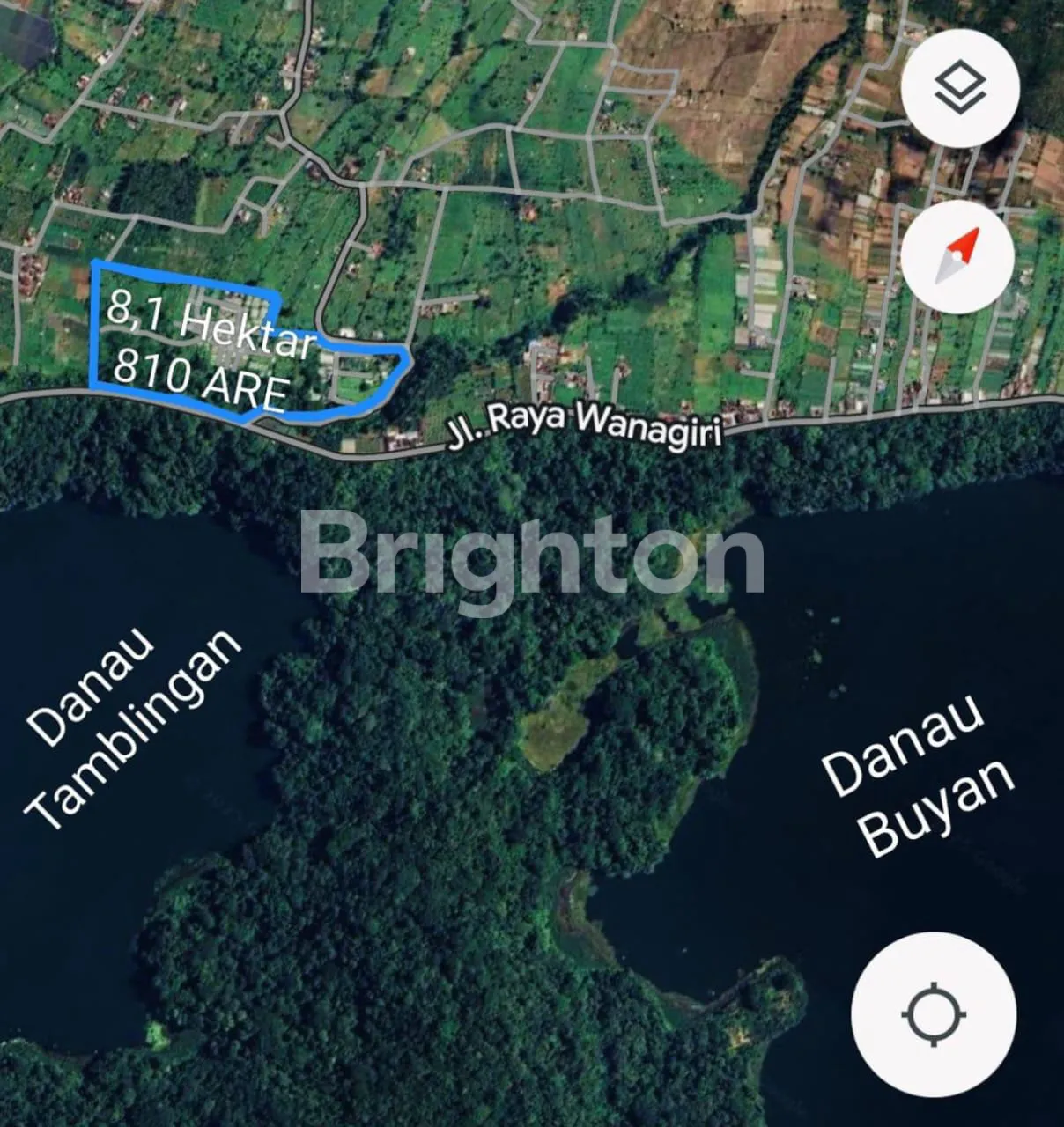Center the map on my location

coord(934,1014)
